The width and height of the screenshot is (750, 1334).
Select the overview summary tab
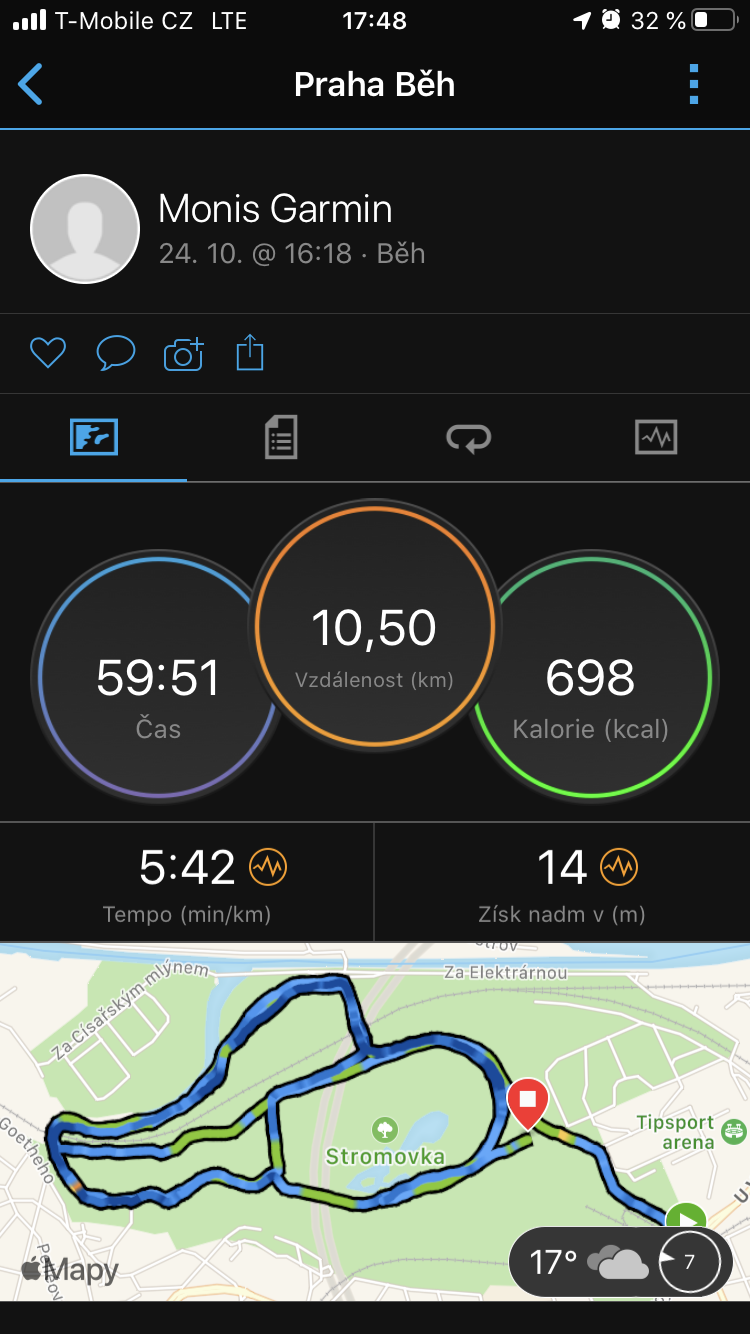point(94,437)
